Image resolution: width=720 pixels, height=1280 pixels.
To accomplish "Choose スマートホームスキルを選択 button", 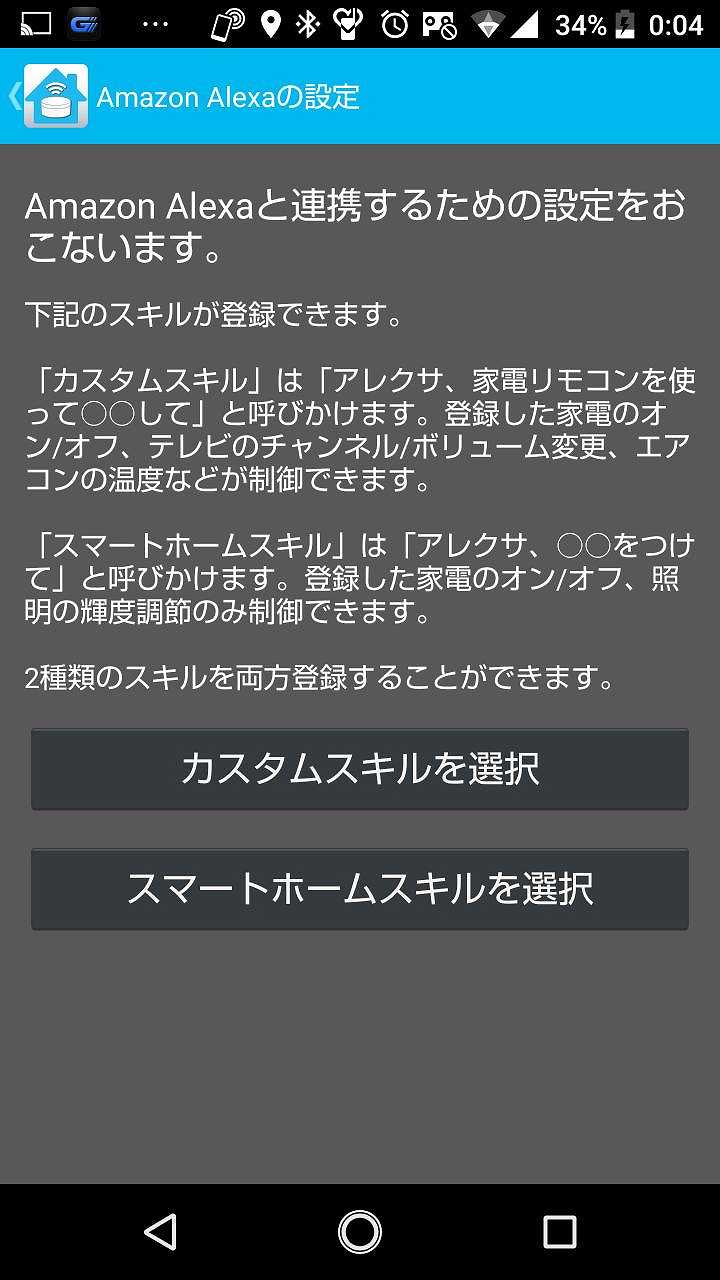I will tap(360, 889).
